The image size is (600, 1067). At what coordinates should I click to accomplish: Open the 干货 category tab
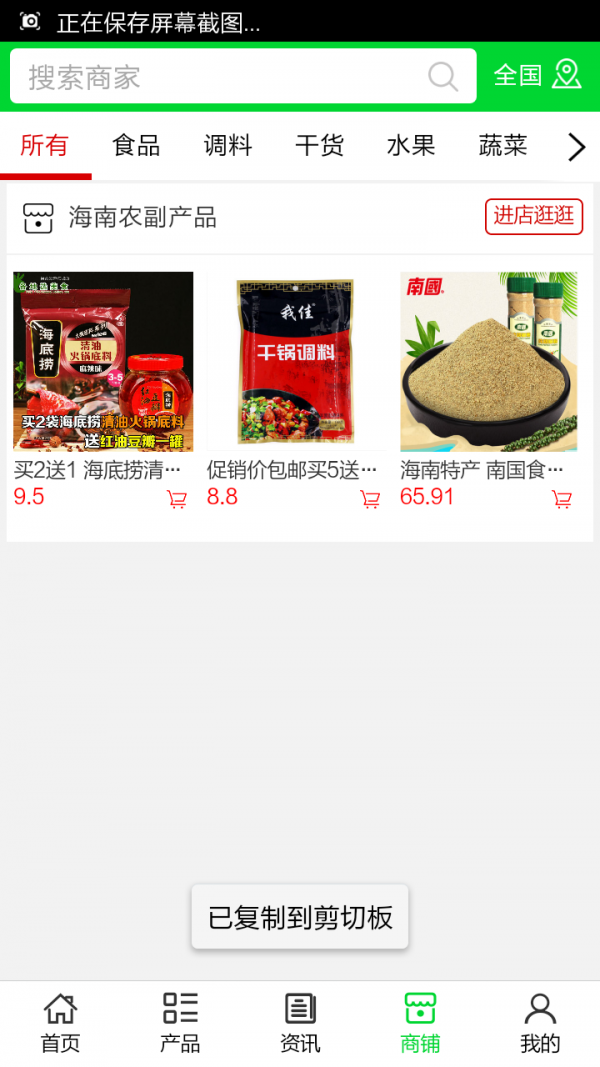[320, 146]
